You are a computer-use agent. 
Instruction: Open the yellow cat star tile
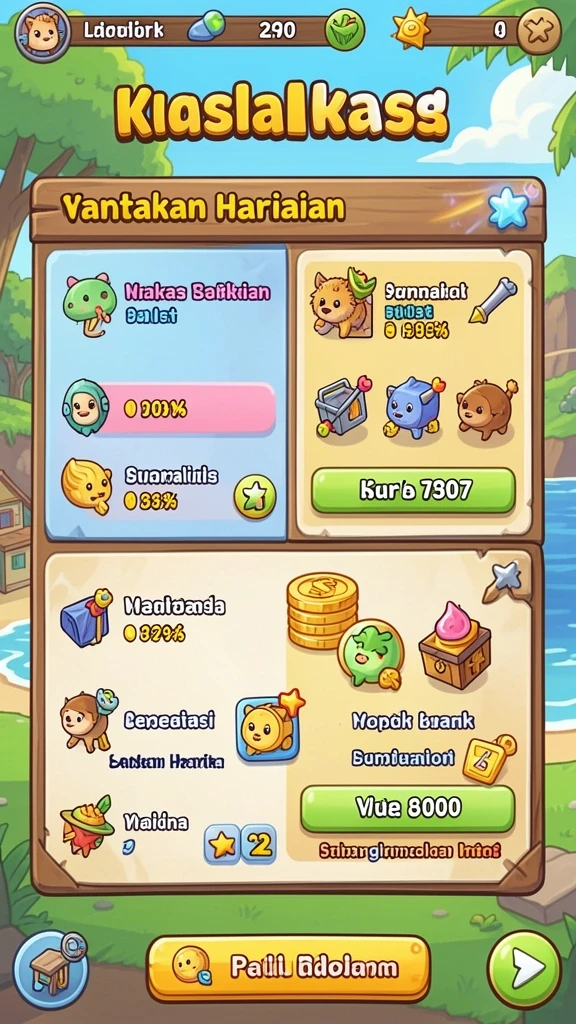tap(268, 728)
